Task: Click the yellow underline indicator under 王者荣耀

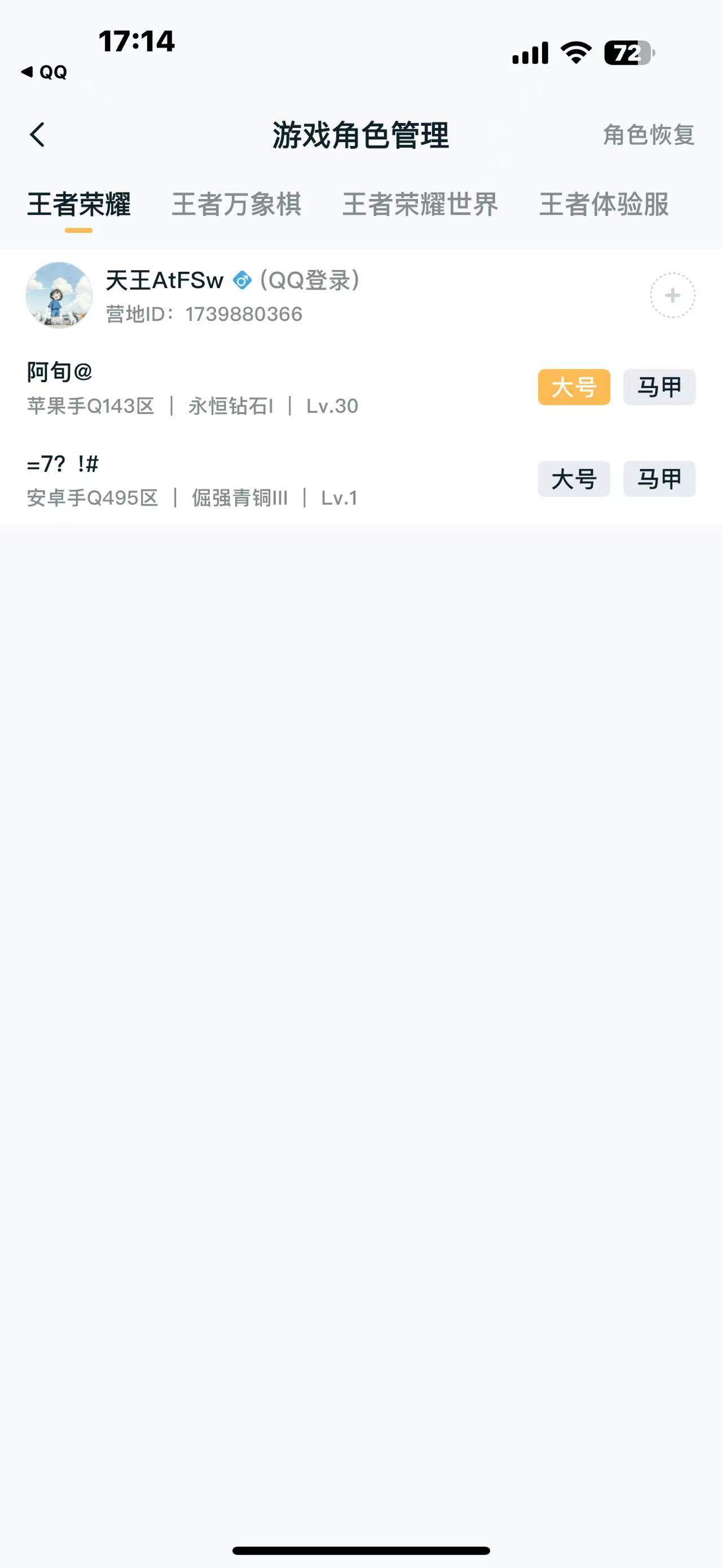Action: click(x=78, y=230)
